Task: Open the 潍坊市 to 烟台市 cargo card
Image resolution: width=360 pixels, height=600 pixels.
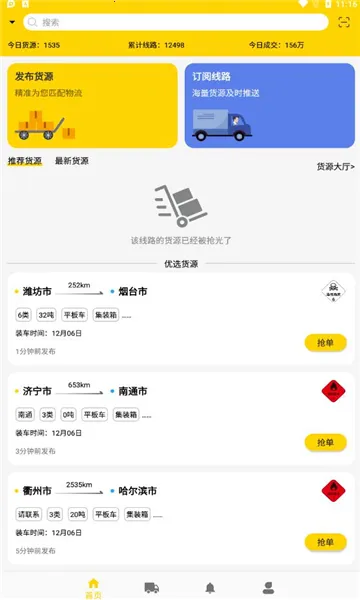Action: click(x=181, y=319)
